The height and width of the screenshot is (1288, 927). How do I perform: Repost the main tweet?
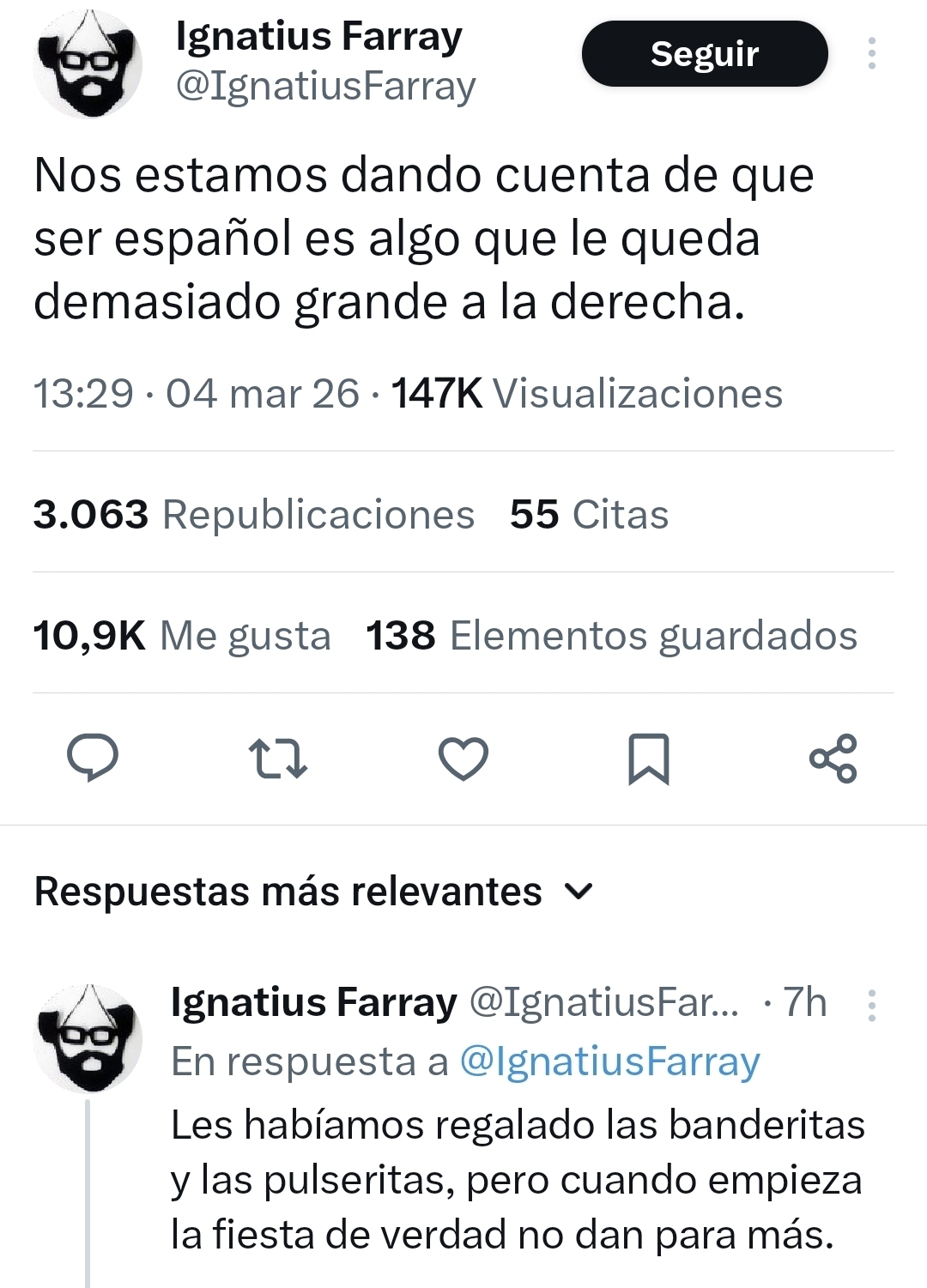click(277, 759)
